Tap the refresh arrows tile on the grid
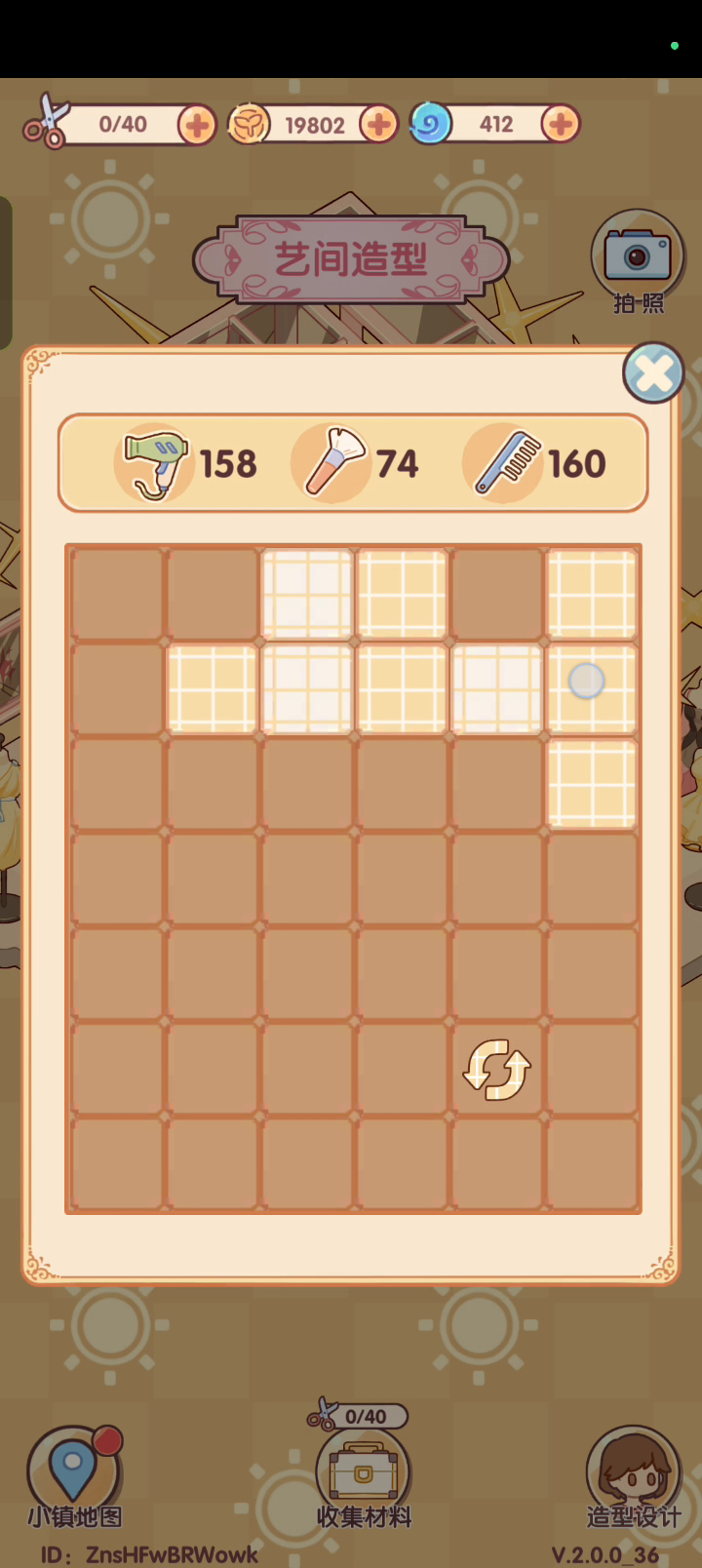 [x=496, y=1069]
